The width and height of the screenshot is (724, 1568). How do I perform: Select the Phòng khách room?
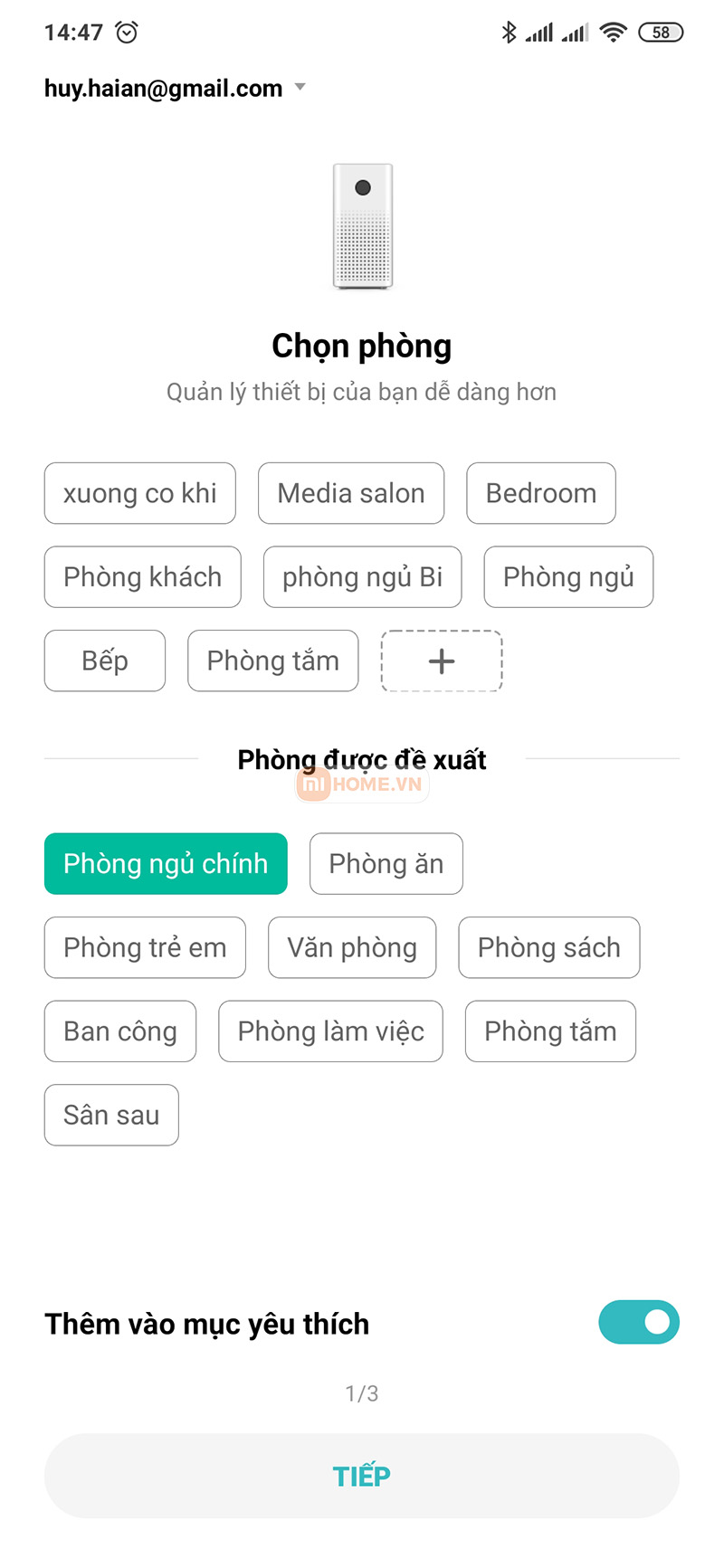(x=142, y=576)
